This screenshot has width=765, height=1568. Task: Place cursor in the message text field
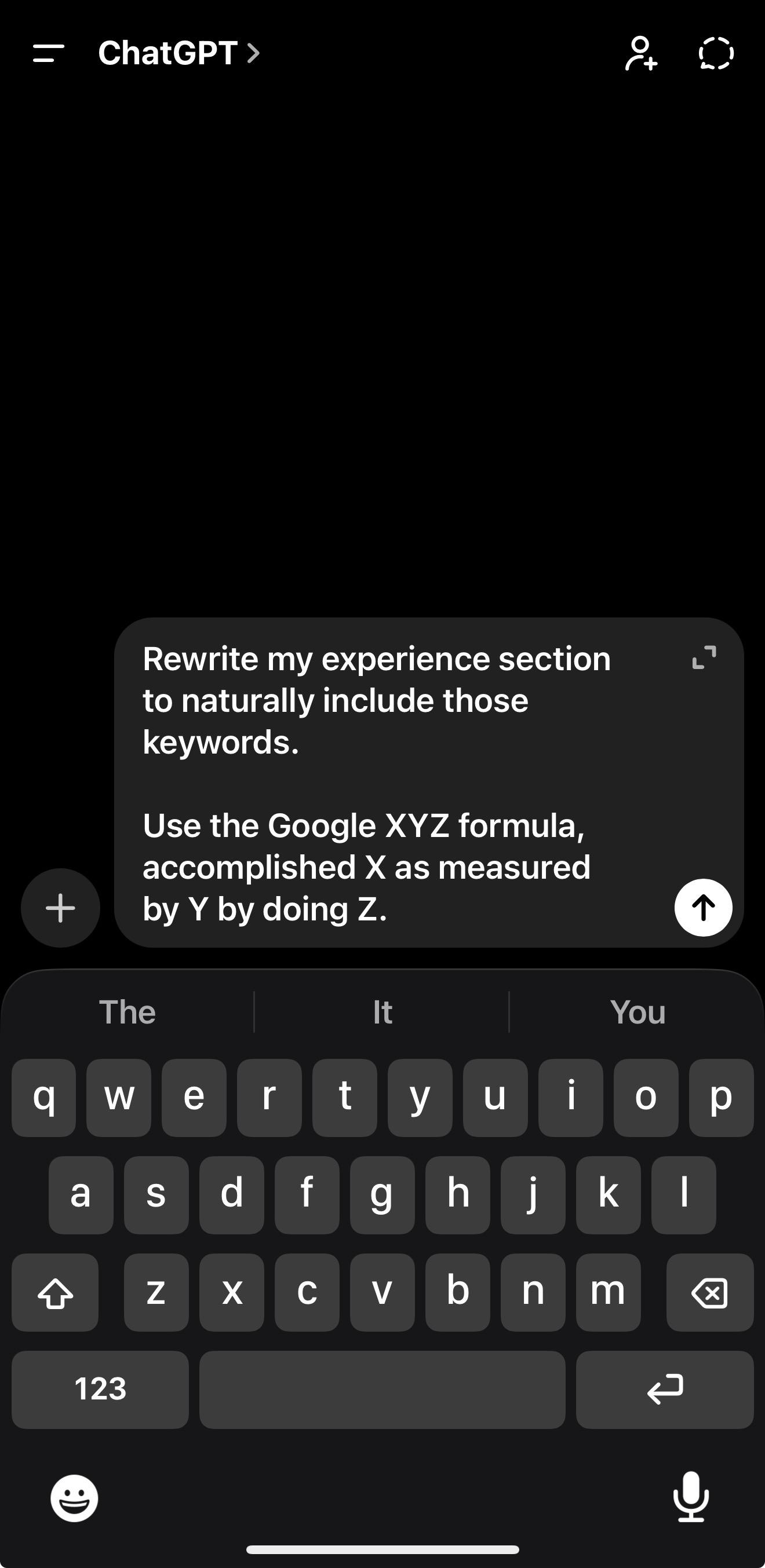(x=378, y=784)
